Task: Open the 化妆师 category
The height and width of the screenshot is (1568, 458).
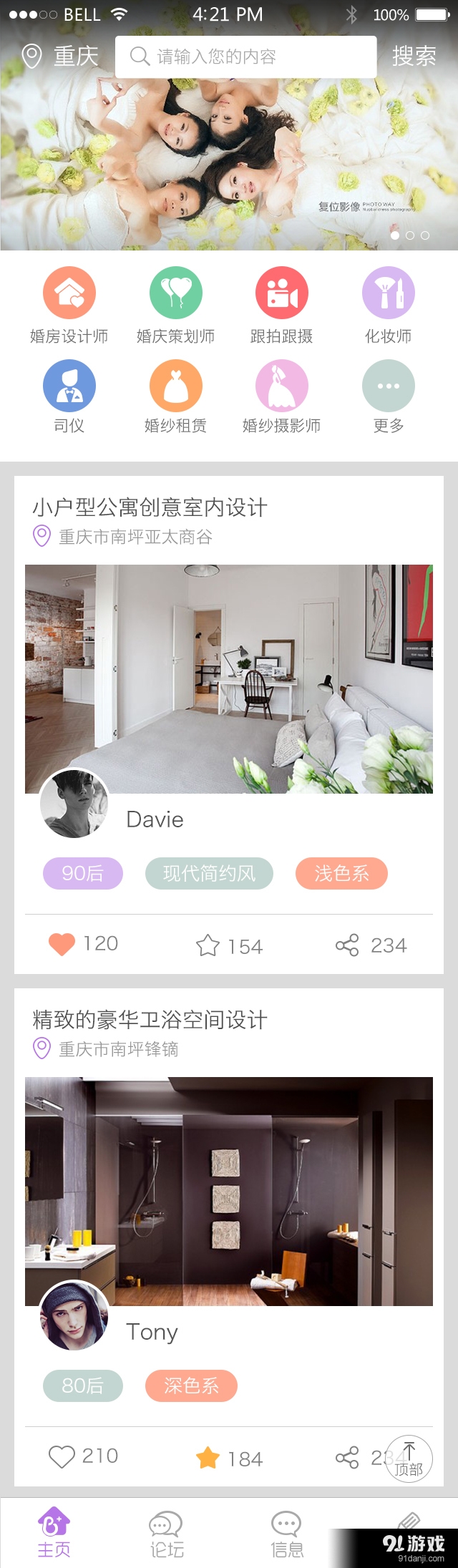Action: click(x=388, y=293)
